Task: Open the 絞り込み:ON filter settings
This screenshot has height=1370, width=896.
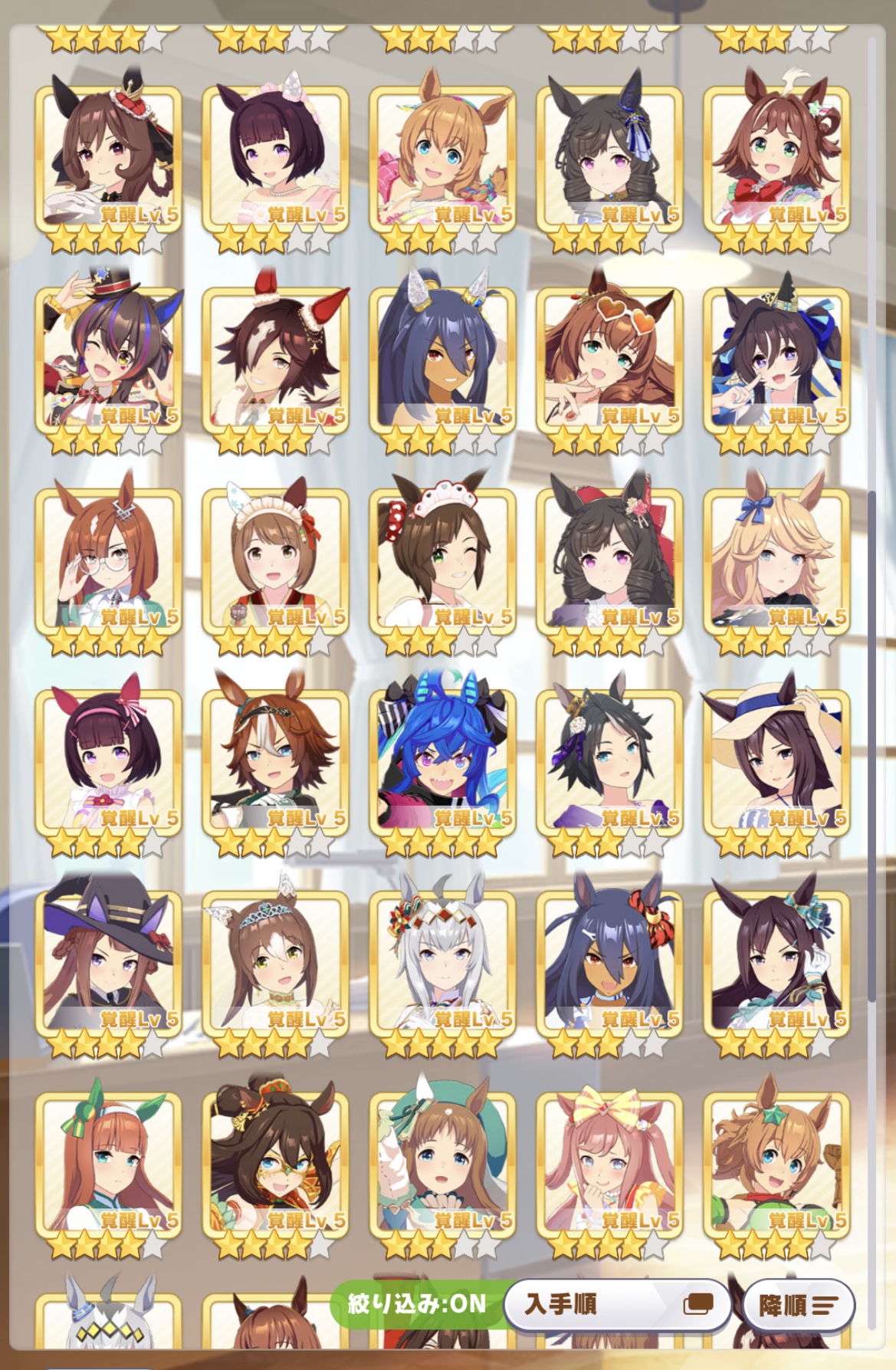Action: point(416,1303)
